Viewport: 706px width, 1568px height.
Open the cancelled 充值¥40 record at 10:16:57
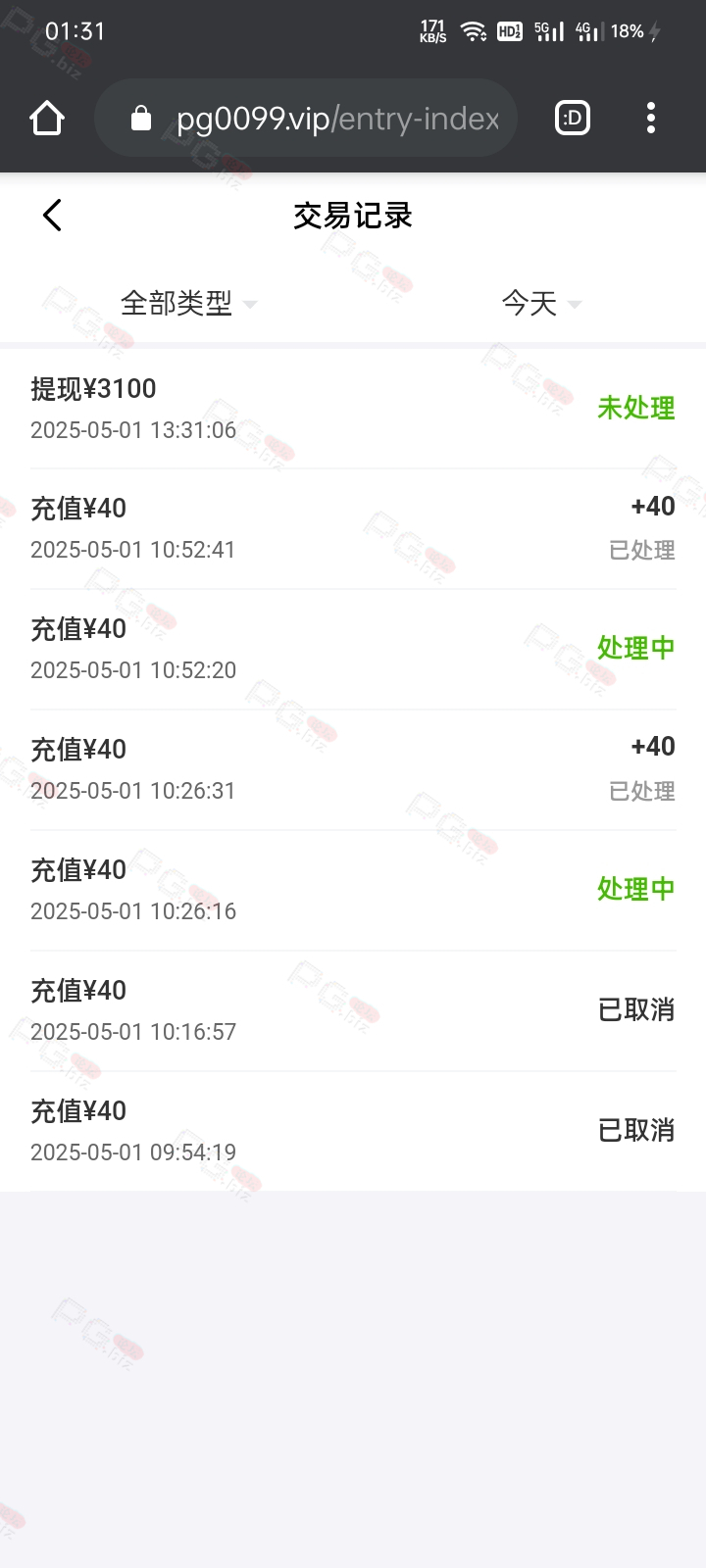pyautogui.click(x=353, y=1011)
